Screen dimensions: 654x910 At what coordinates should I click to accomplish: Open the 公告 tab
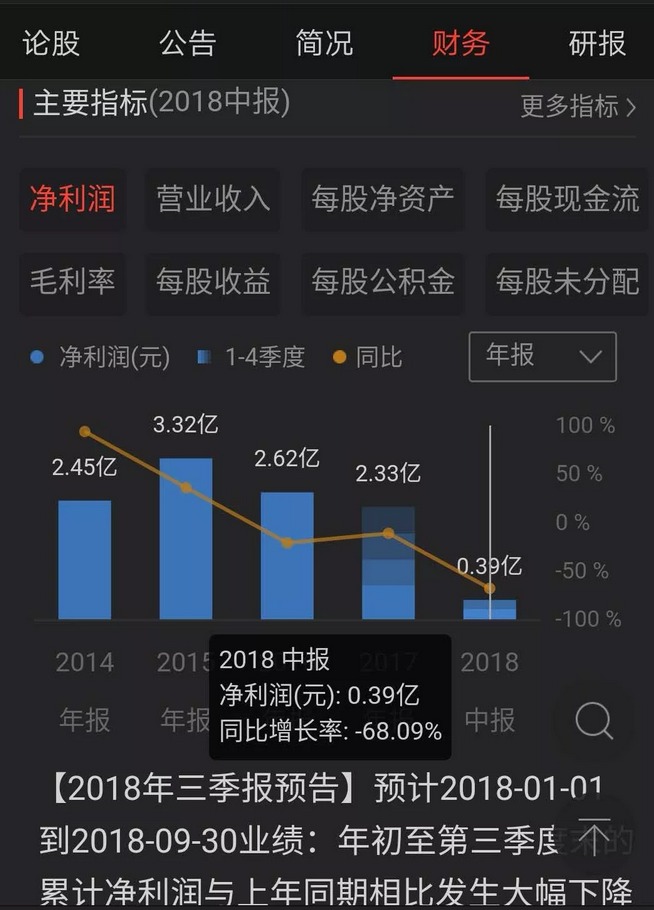point(187,43)
